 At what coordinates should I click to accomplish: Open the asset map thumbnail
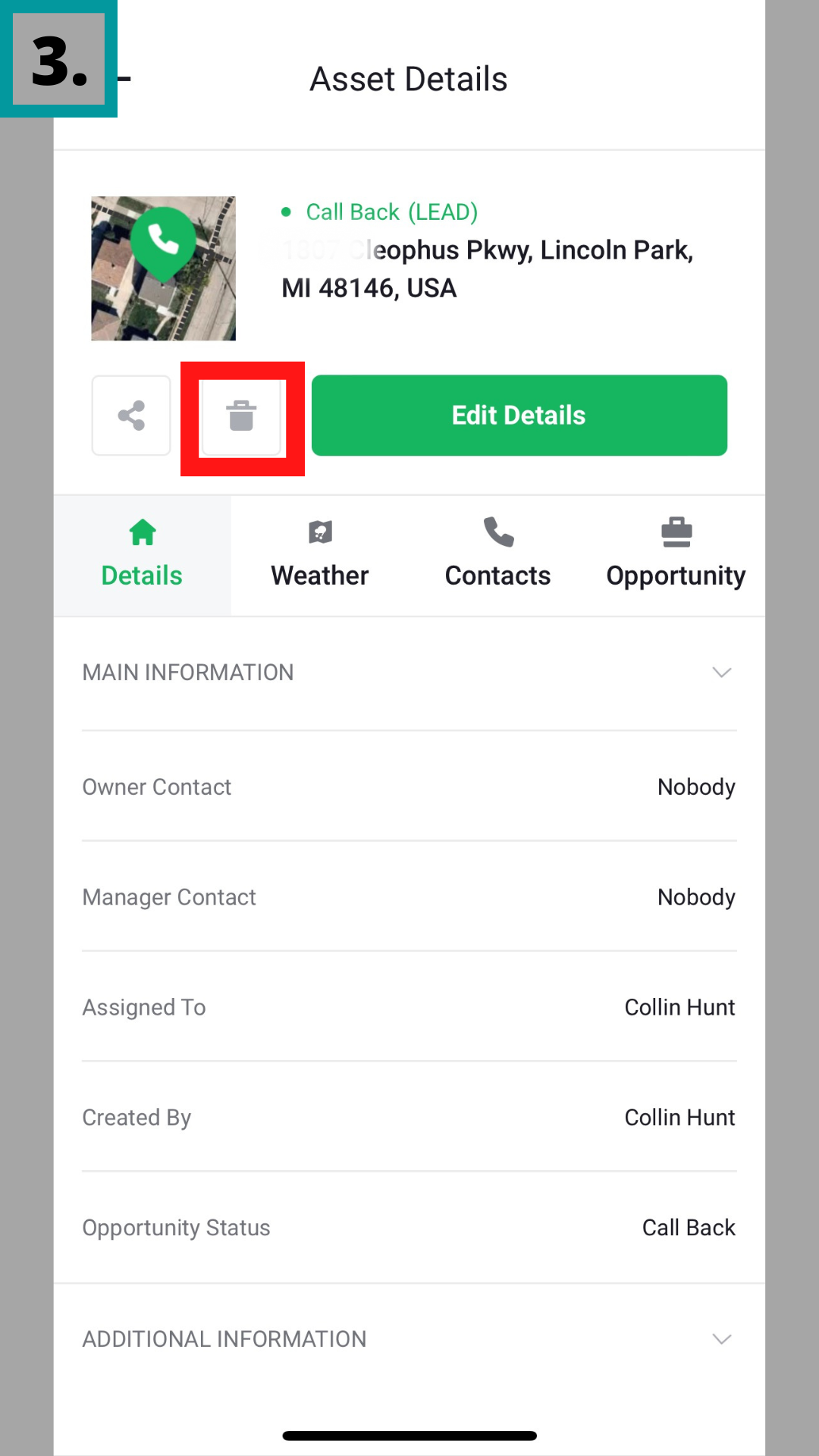click(163, 268)
